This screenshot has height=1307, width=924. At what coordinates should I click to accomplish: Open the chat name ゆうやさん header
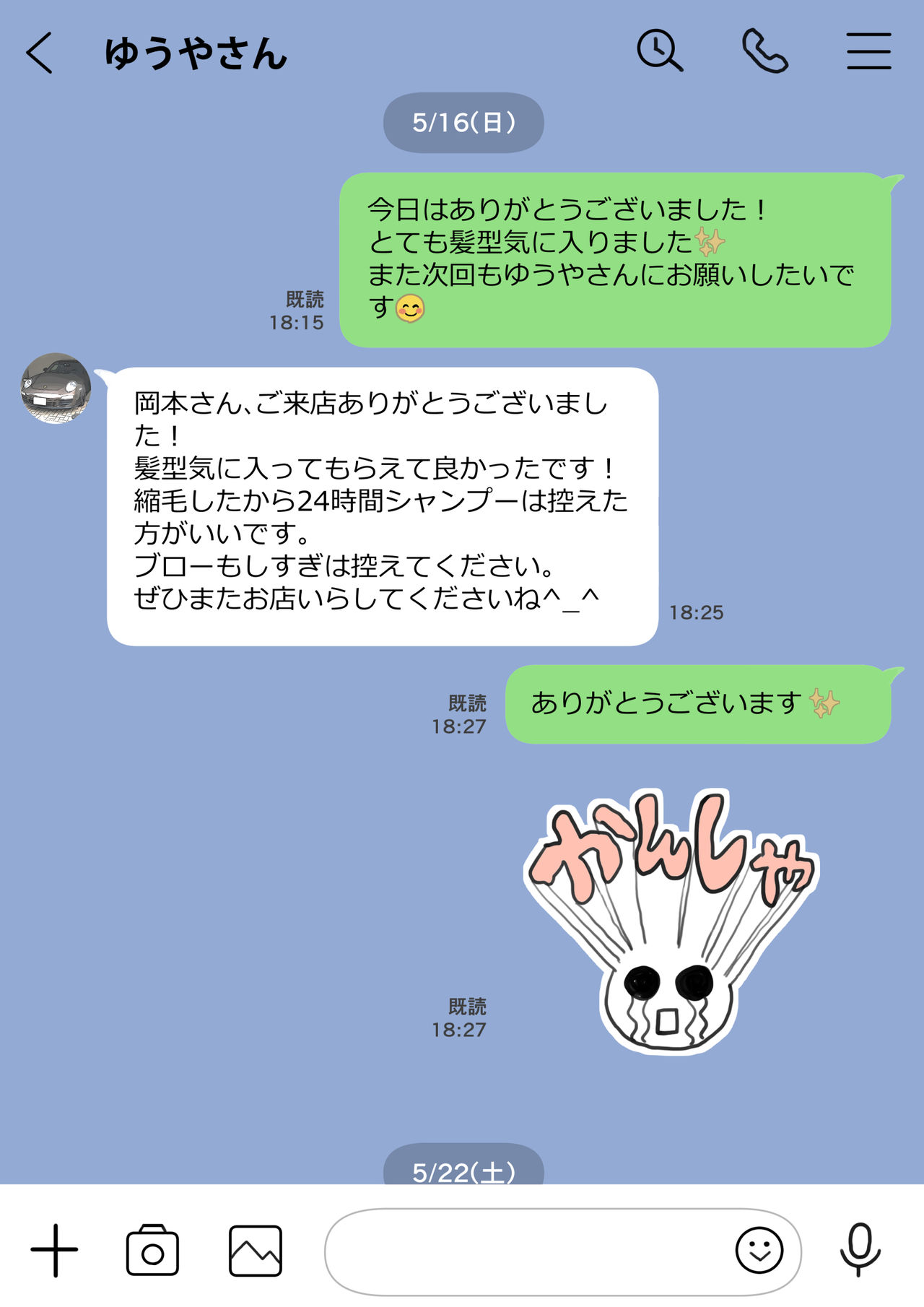[195, 52]
